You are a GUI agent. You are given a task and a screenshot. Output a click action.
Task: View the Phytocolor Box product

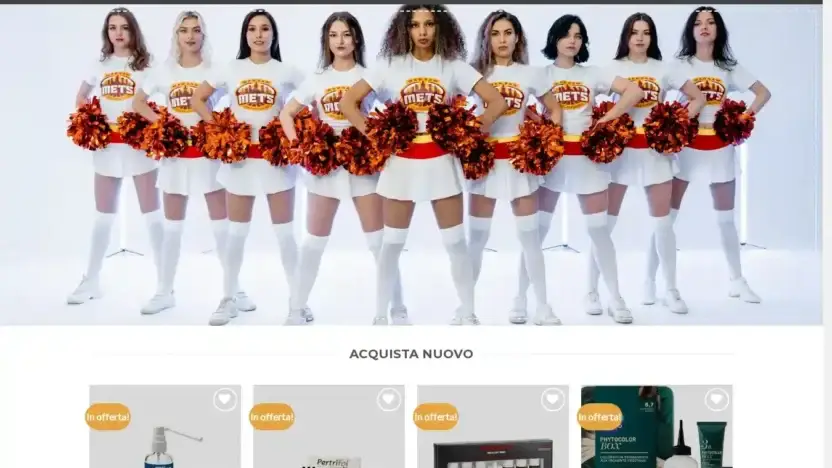(x=656, y=440)
